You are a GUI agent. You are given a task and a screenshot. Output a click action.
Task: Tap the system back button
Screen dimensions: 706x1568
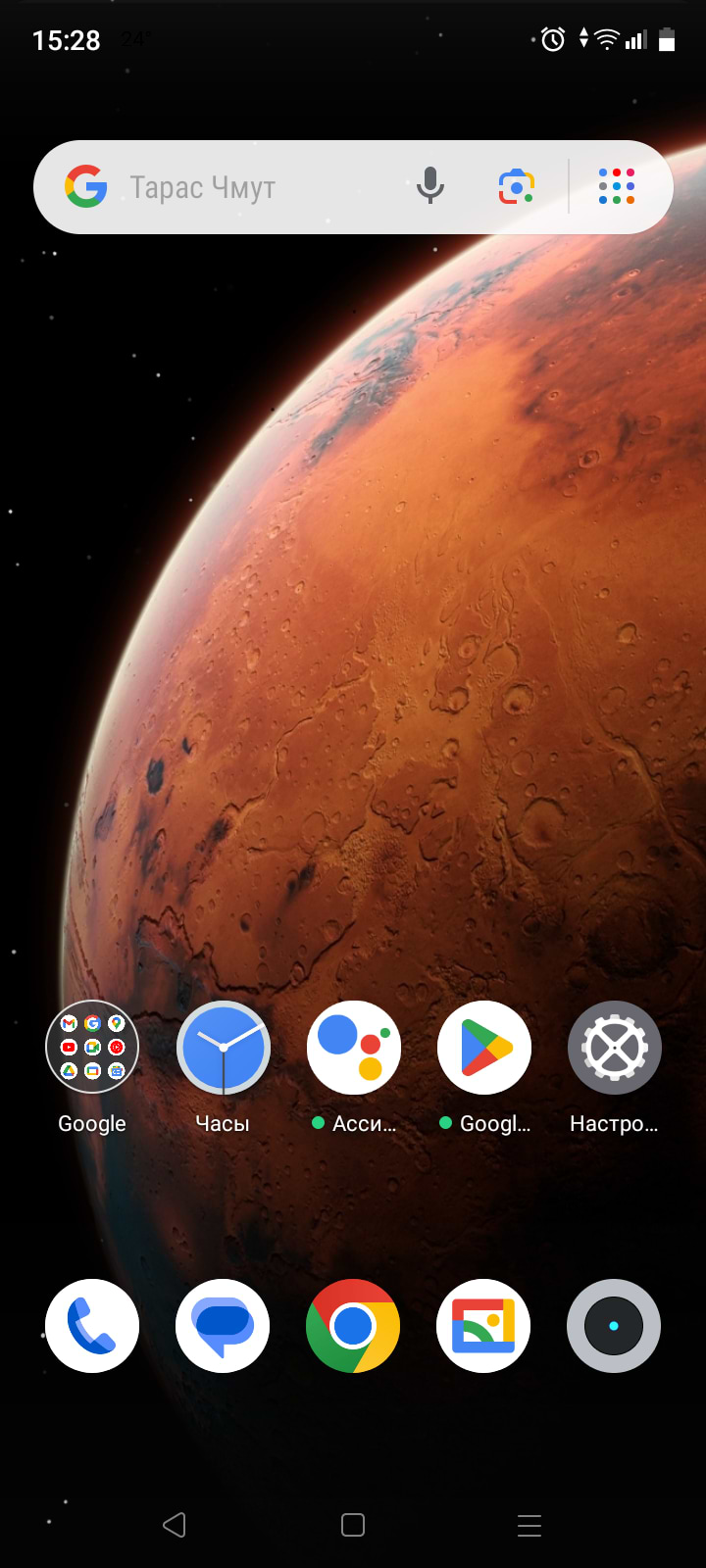click(x=175, y=1525)
